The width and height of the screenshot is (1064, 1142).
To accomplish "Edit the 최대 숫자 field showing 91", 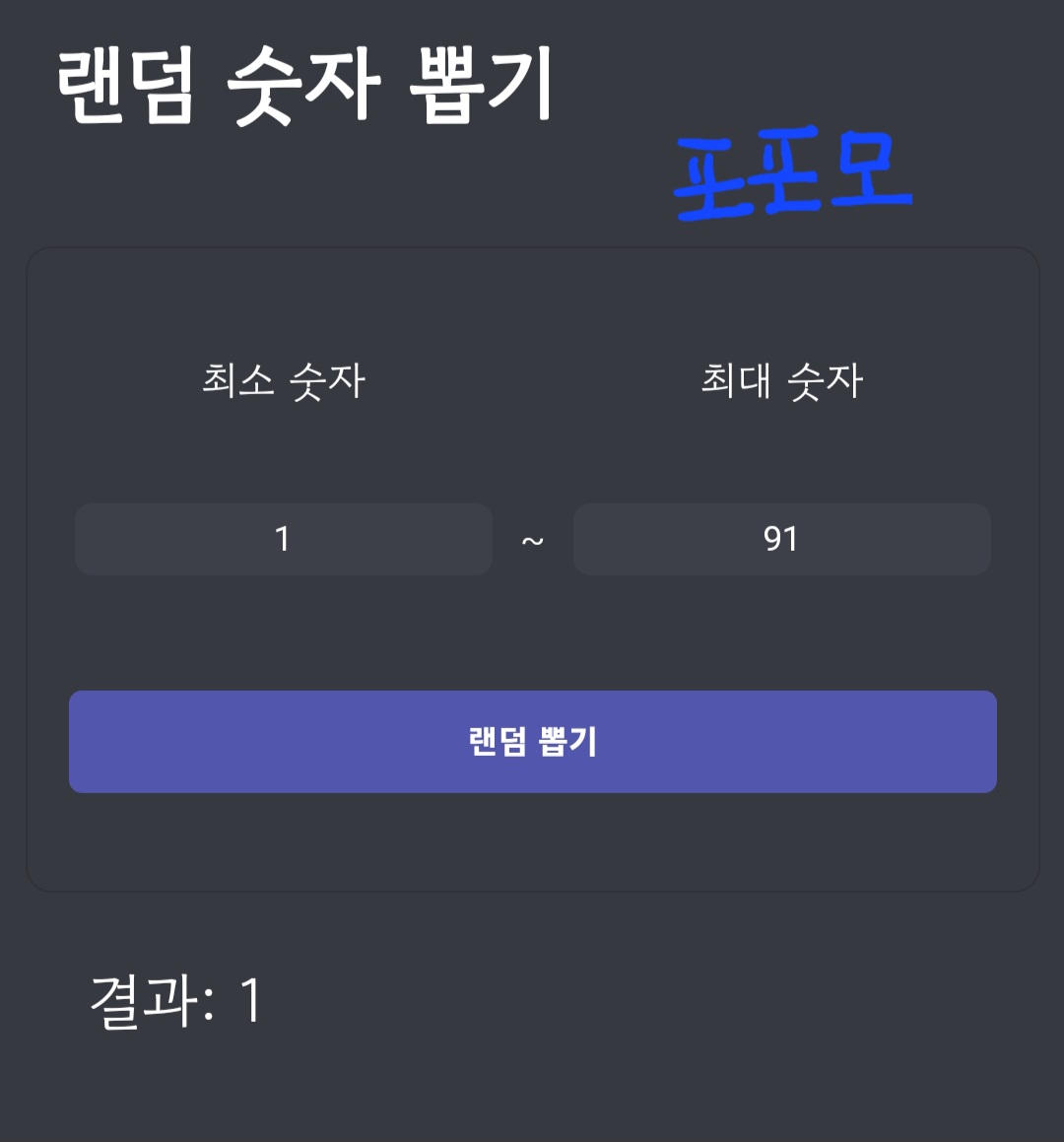I will (x=781, y=539).
